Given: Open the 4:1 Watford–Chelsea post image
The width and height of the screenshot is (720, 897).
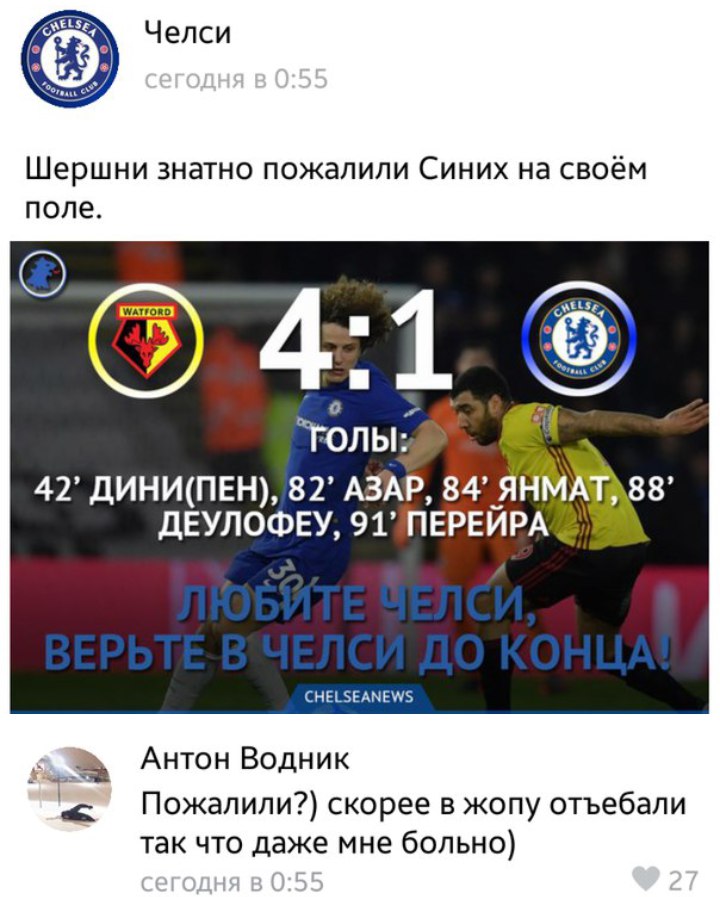Looking at the screenshot, I should [359, 476].
